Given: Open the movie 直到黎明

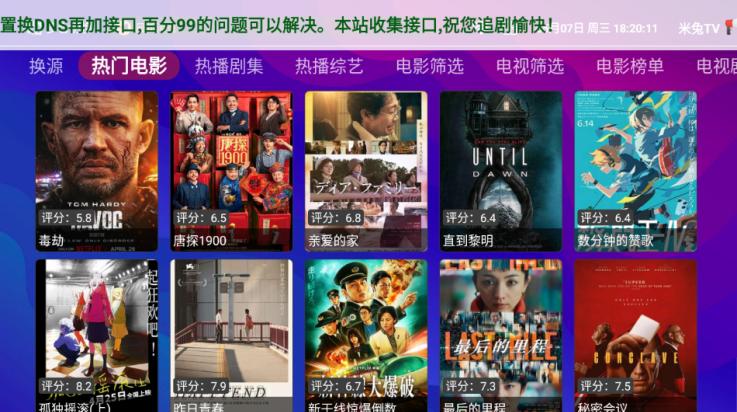Looking at the screenshot, I should tap(501, 170).
